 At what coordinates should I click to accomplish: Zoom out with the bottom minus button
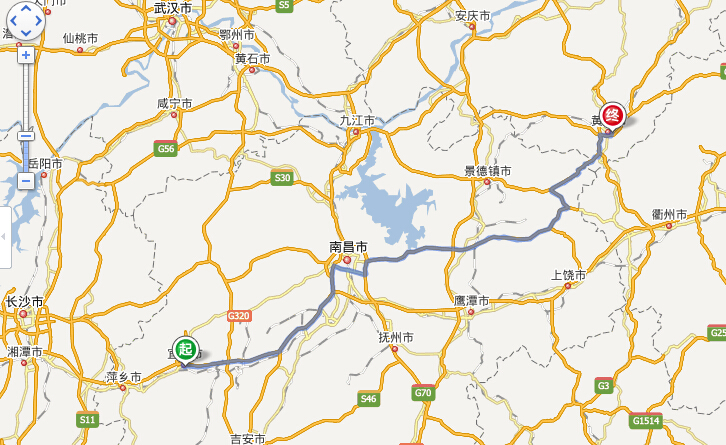tap(25, 181)
